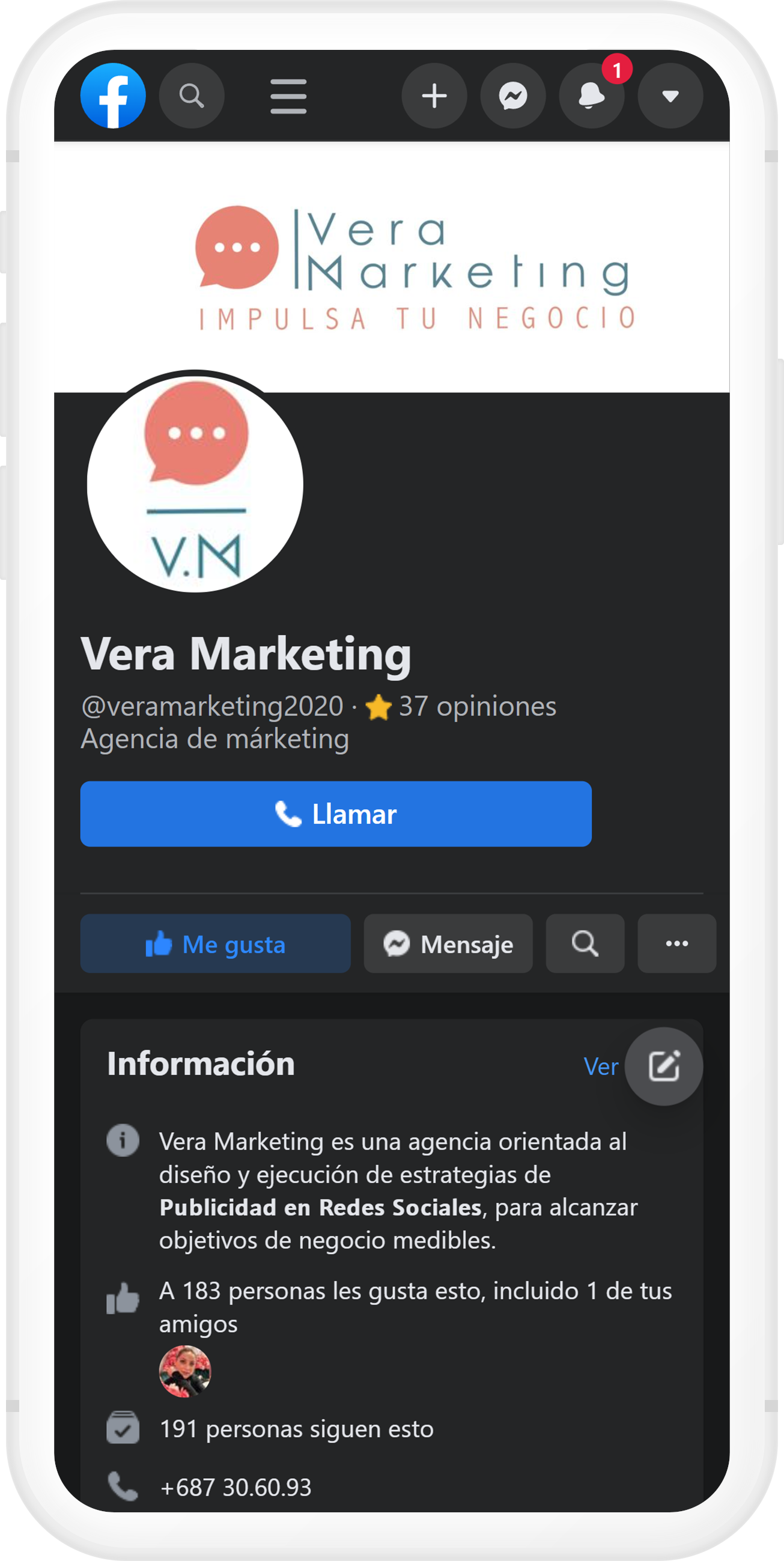This screenshot has height=1561, width=784.
Task: Open the hamburger menu
Action: [x=288, y=96]
